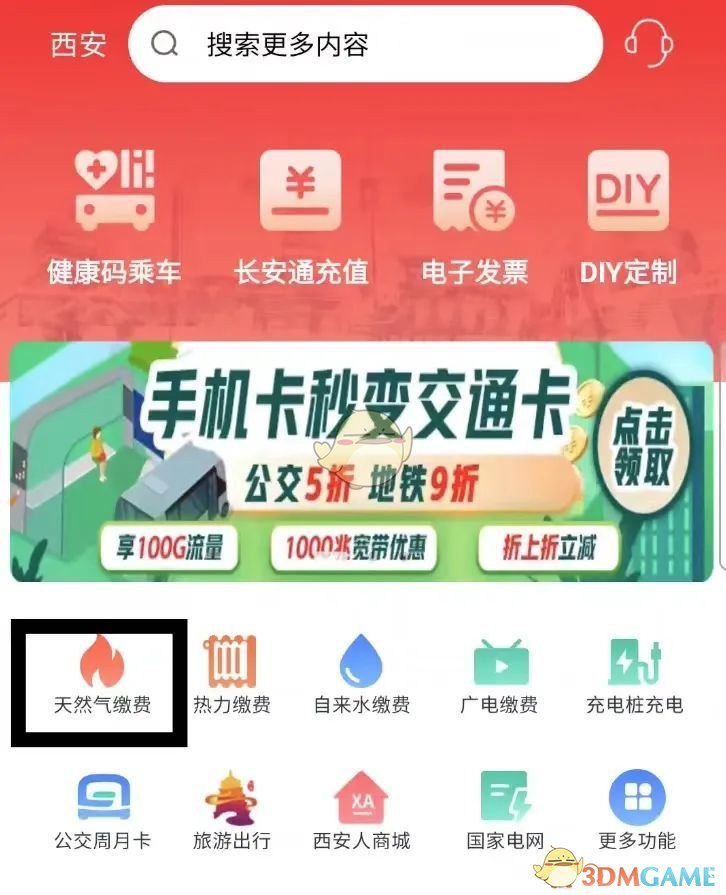726x895 pixels.
Task: Choose 广电缴费
Action: (498, 675)
